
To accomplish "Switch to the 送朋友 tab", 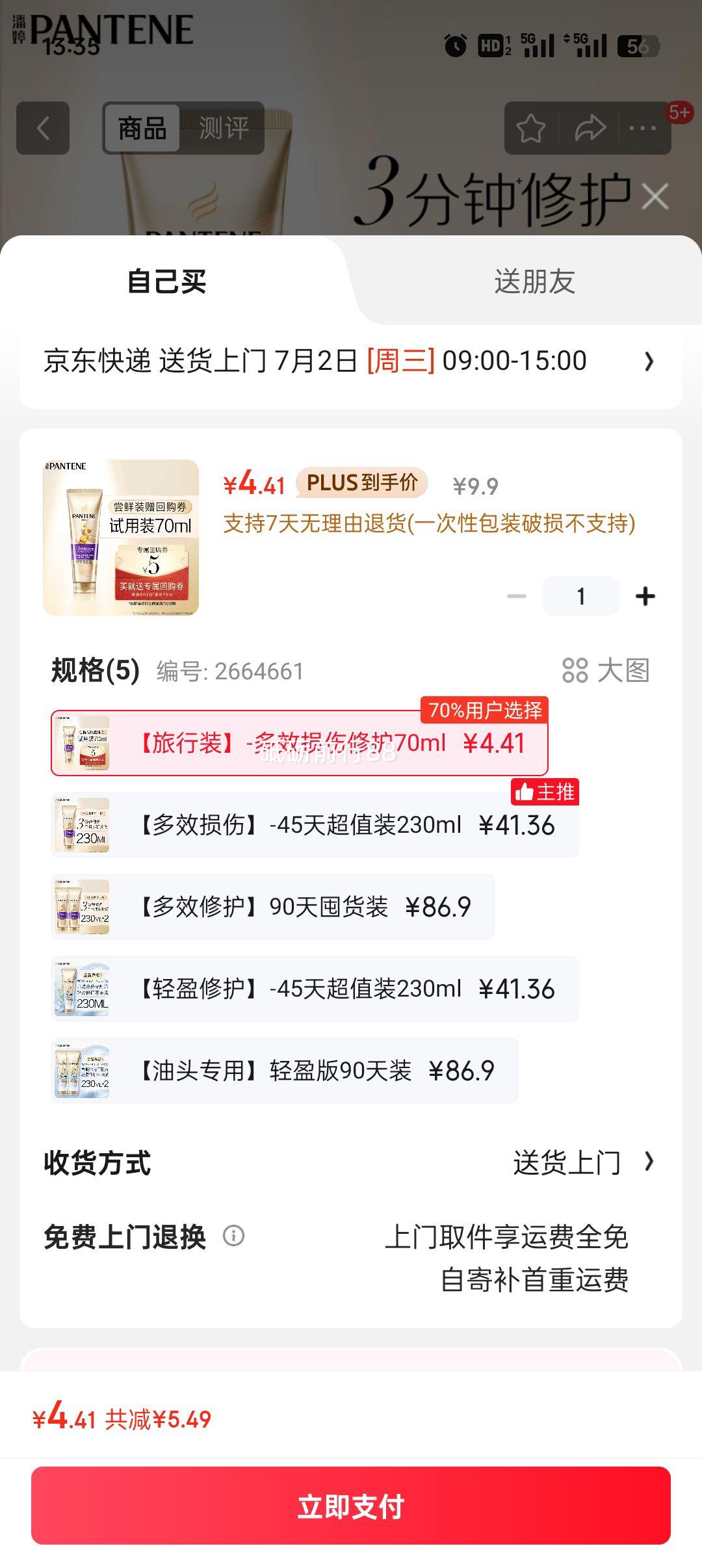I will (534, 282).
